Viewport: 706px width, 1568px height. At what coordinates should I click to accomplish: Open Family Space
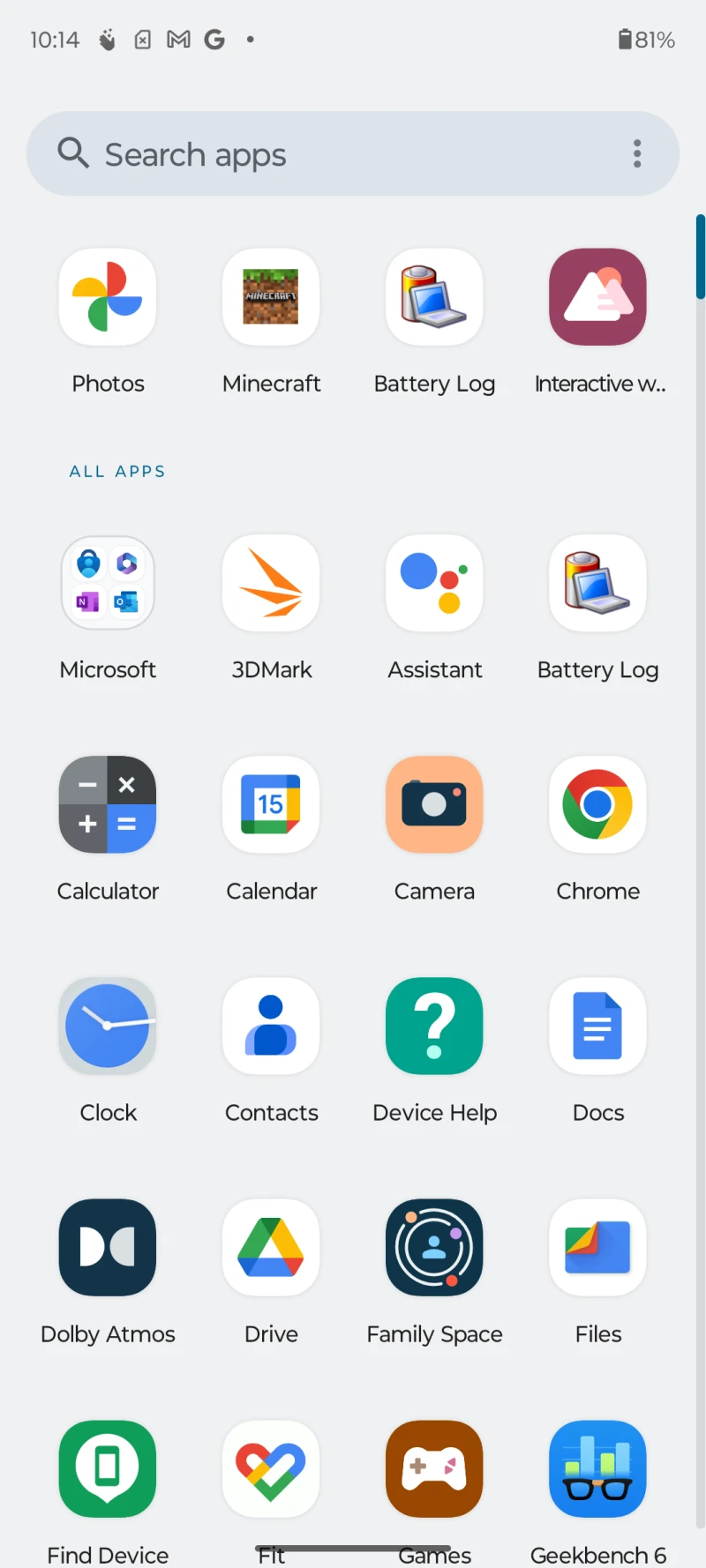(x=434, y=1247)
